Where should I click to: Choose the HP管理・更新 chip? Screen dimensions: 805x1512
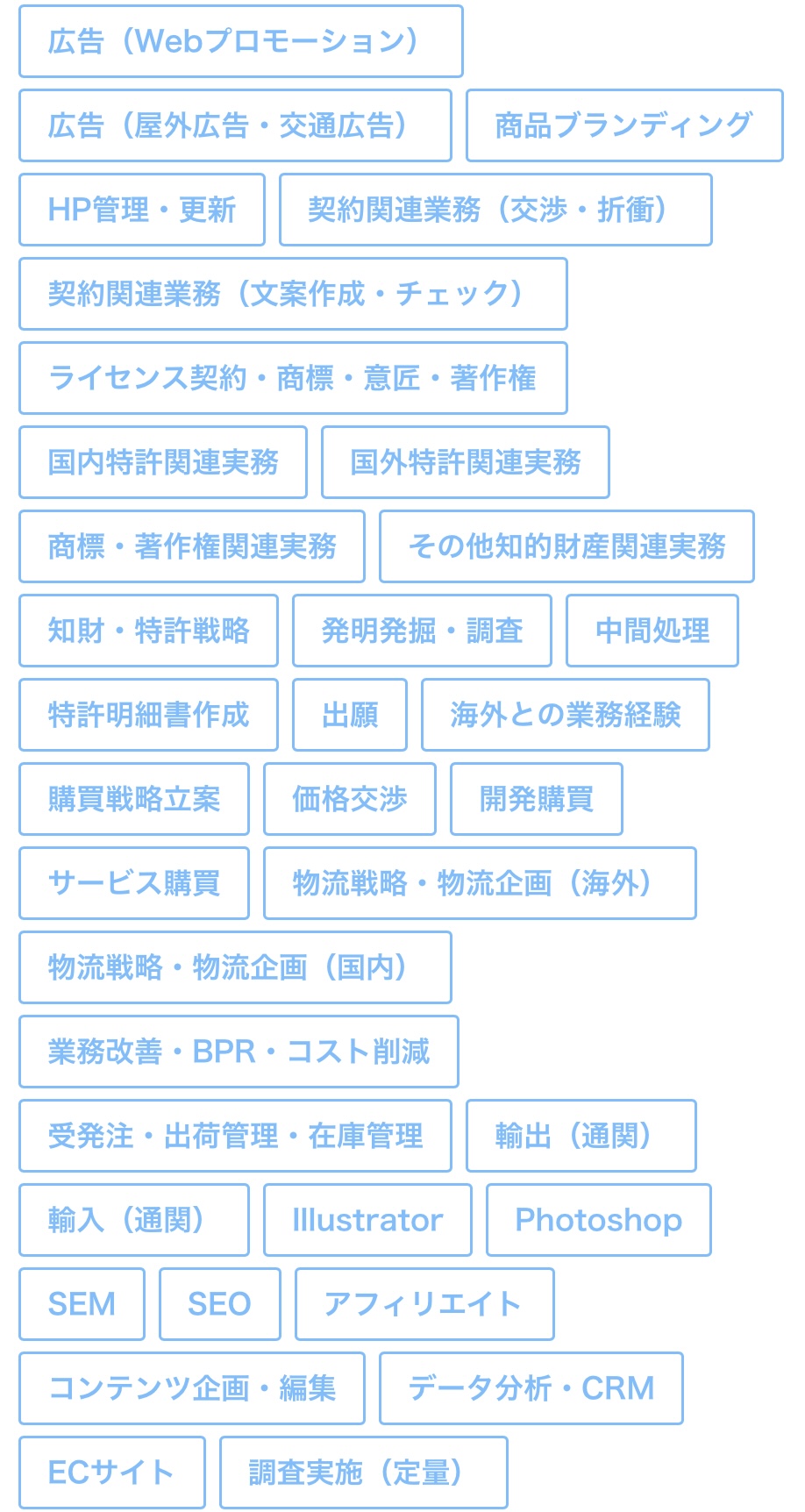pos(141,210)
